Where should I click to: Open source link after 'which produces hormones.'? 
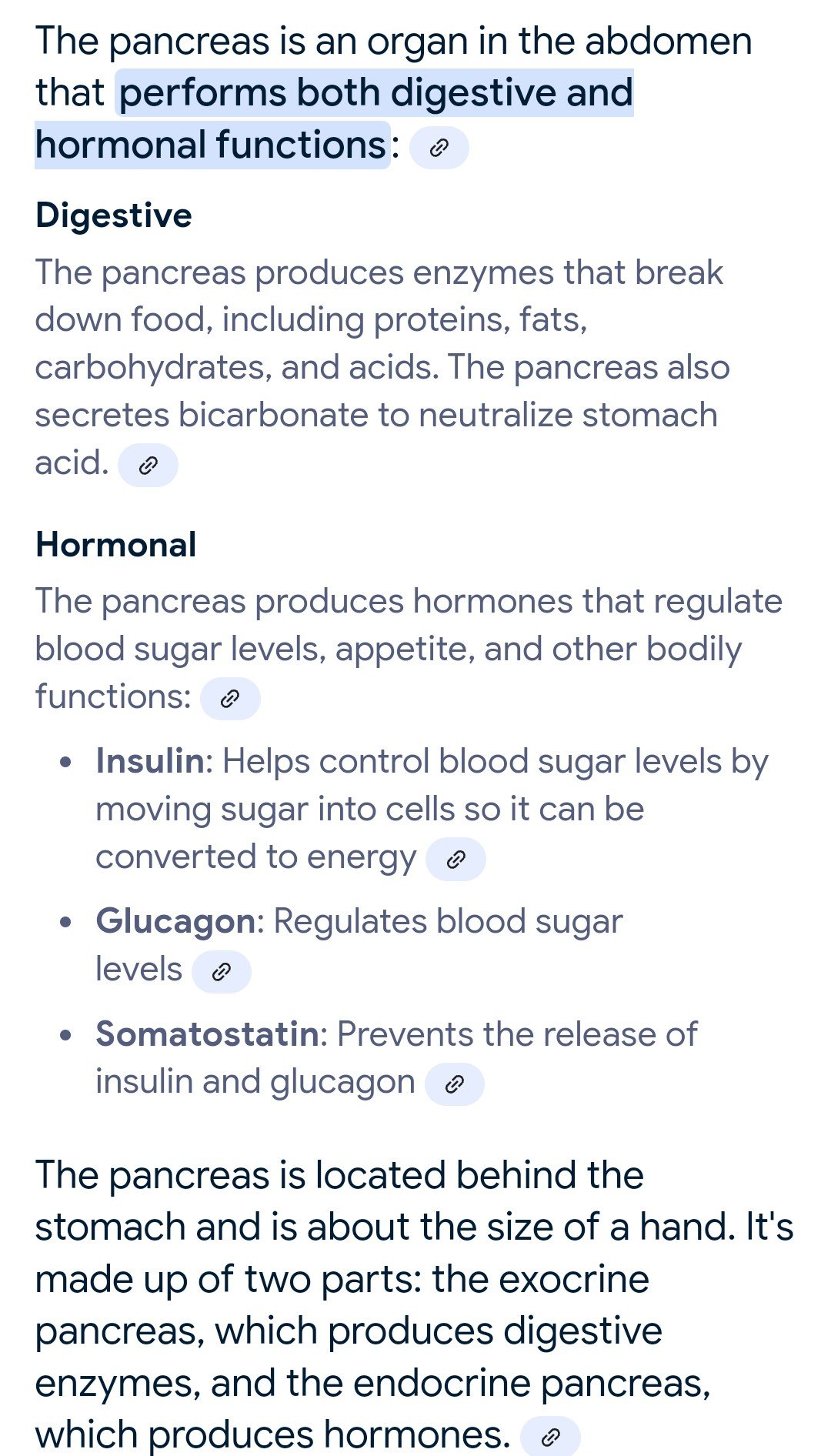pos(550,1436)
